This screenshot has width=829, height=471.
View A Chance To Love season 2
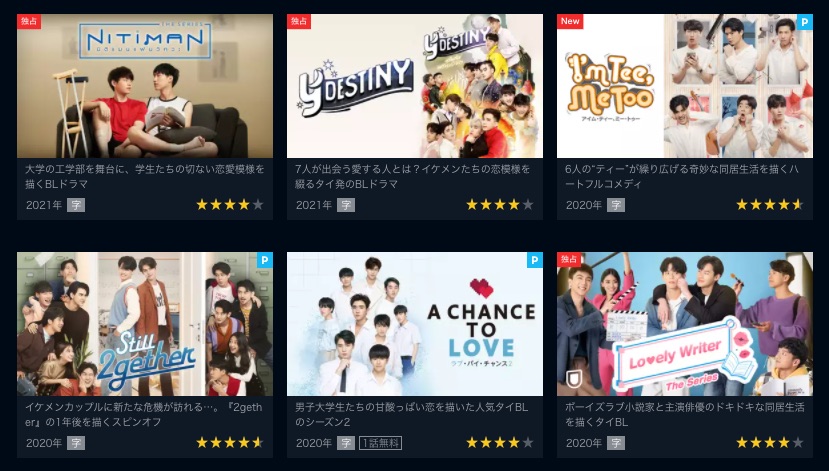coord(415,324)
